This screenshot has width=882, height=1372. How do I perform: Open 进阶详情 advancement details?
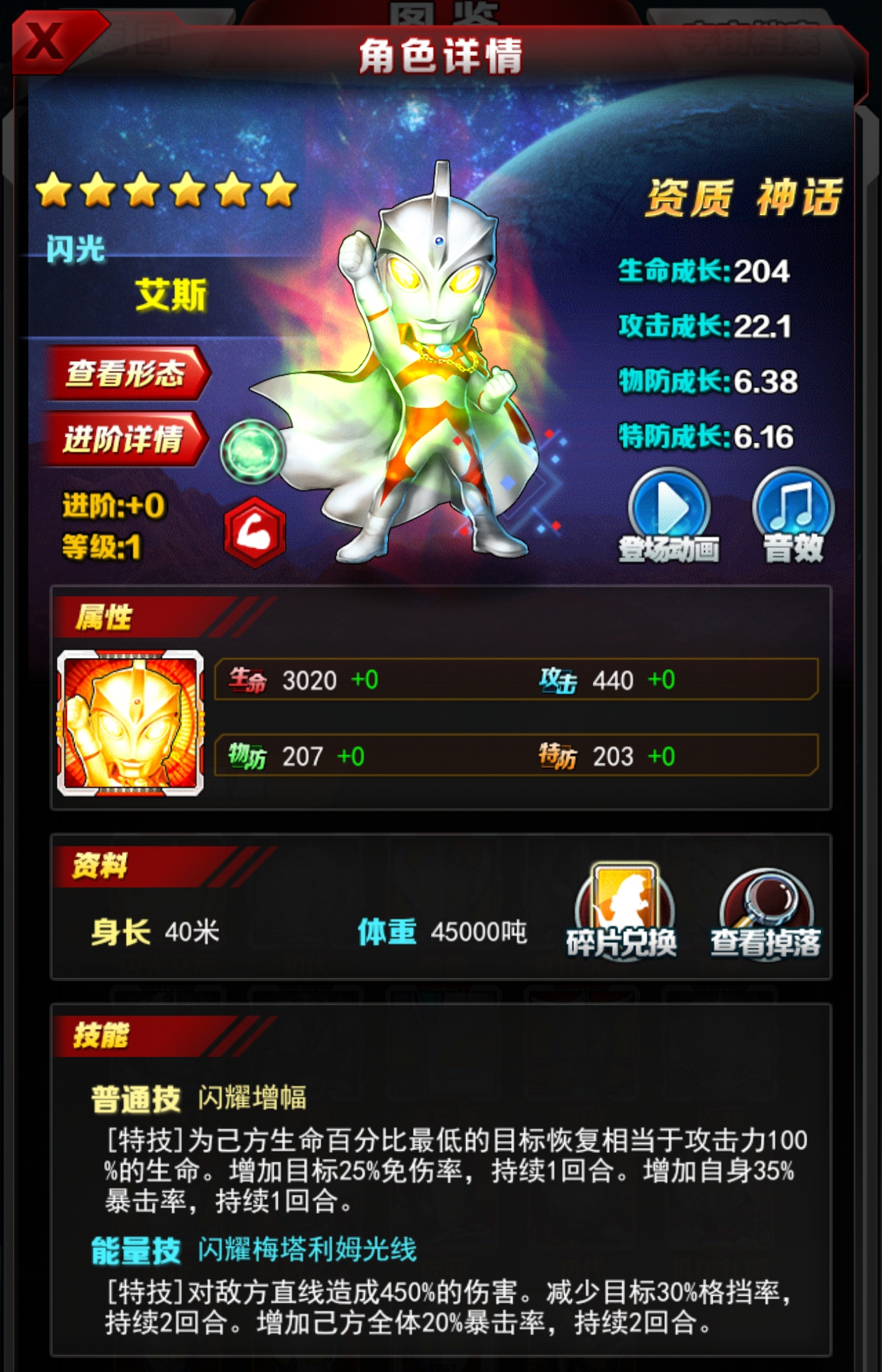[x=126, y=440]
